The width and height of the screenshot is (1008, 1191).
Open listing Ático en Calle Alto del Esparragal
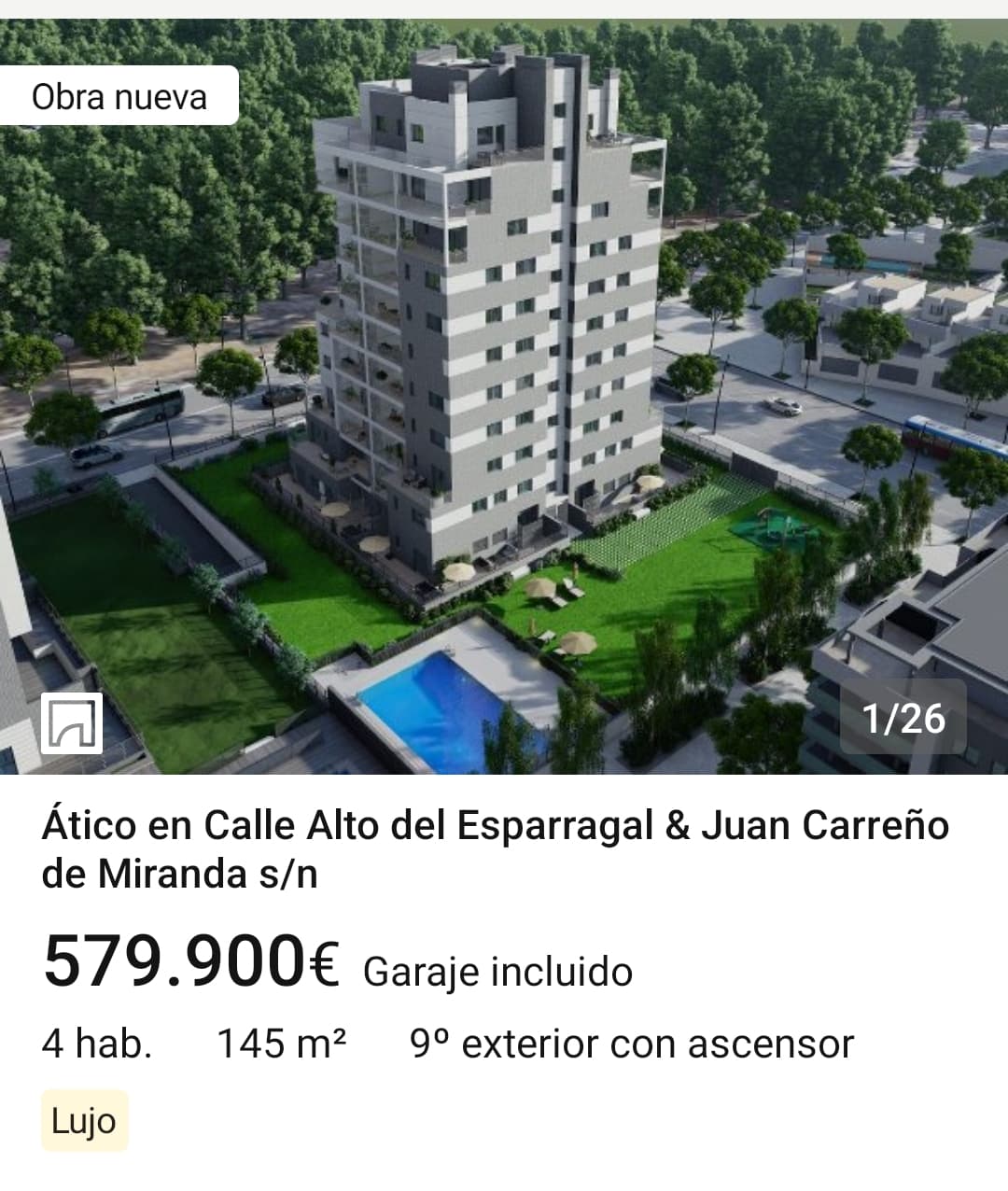[495, 849]
